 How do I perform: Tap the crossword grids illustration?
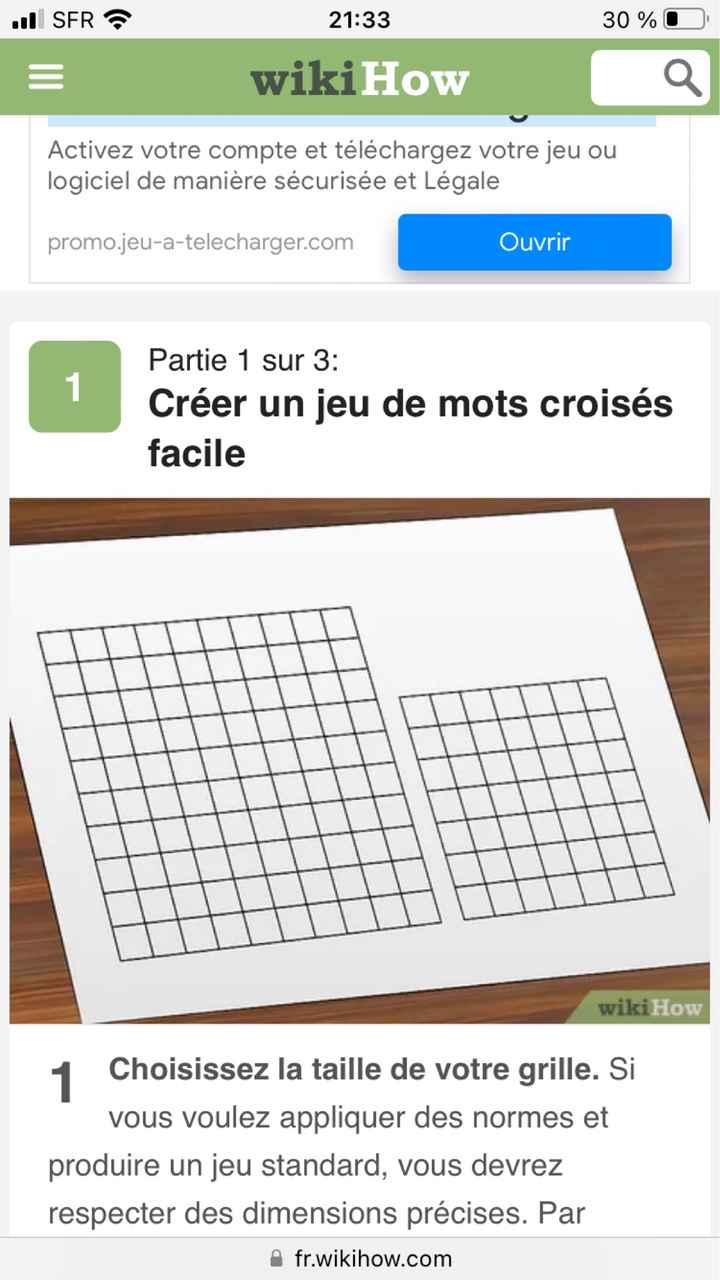(x=359, y=760)
